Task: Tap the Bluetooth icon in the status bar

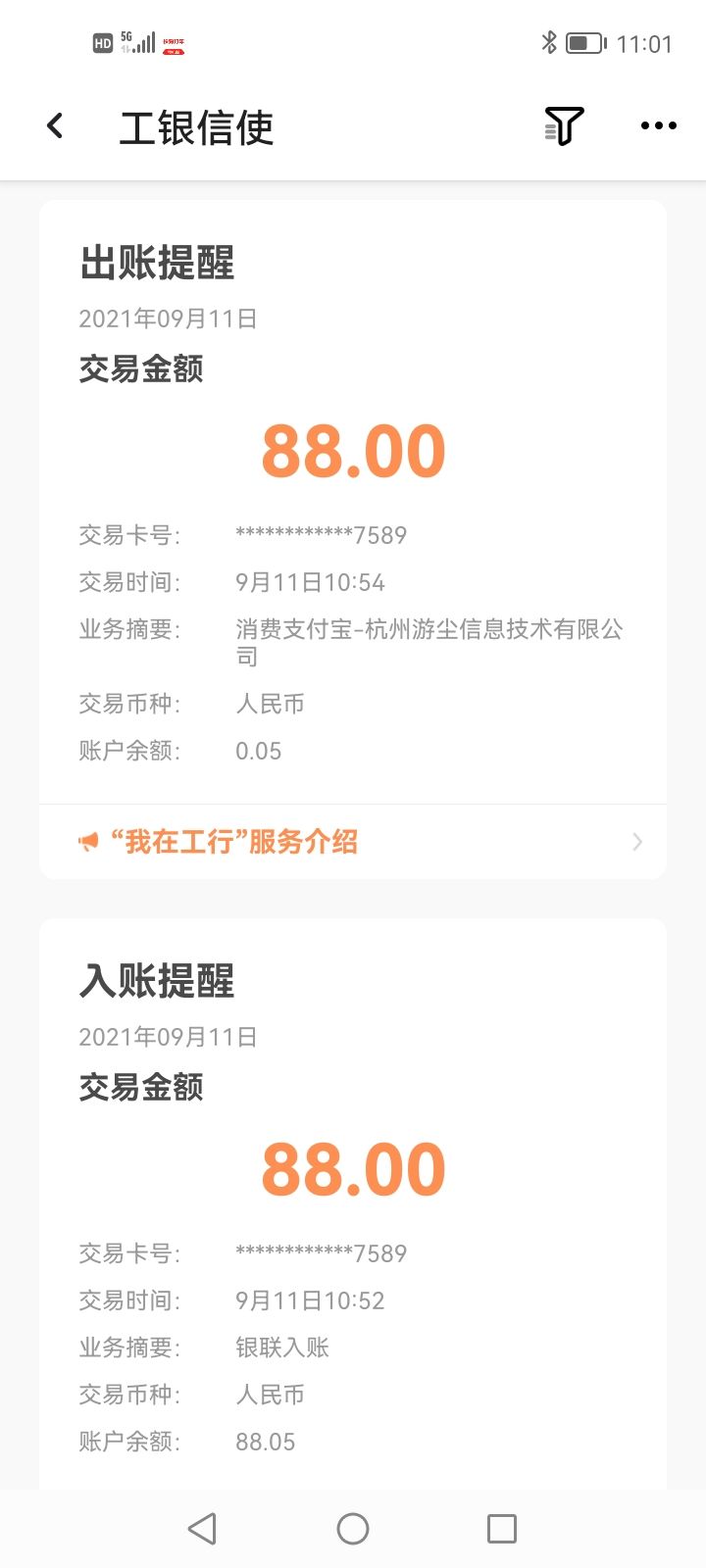Action: [x=549, y=43]
